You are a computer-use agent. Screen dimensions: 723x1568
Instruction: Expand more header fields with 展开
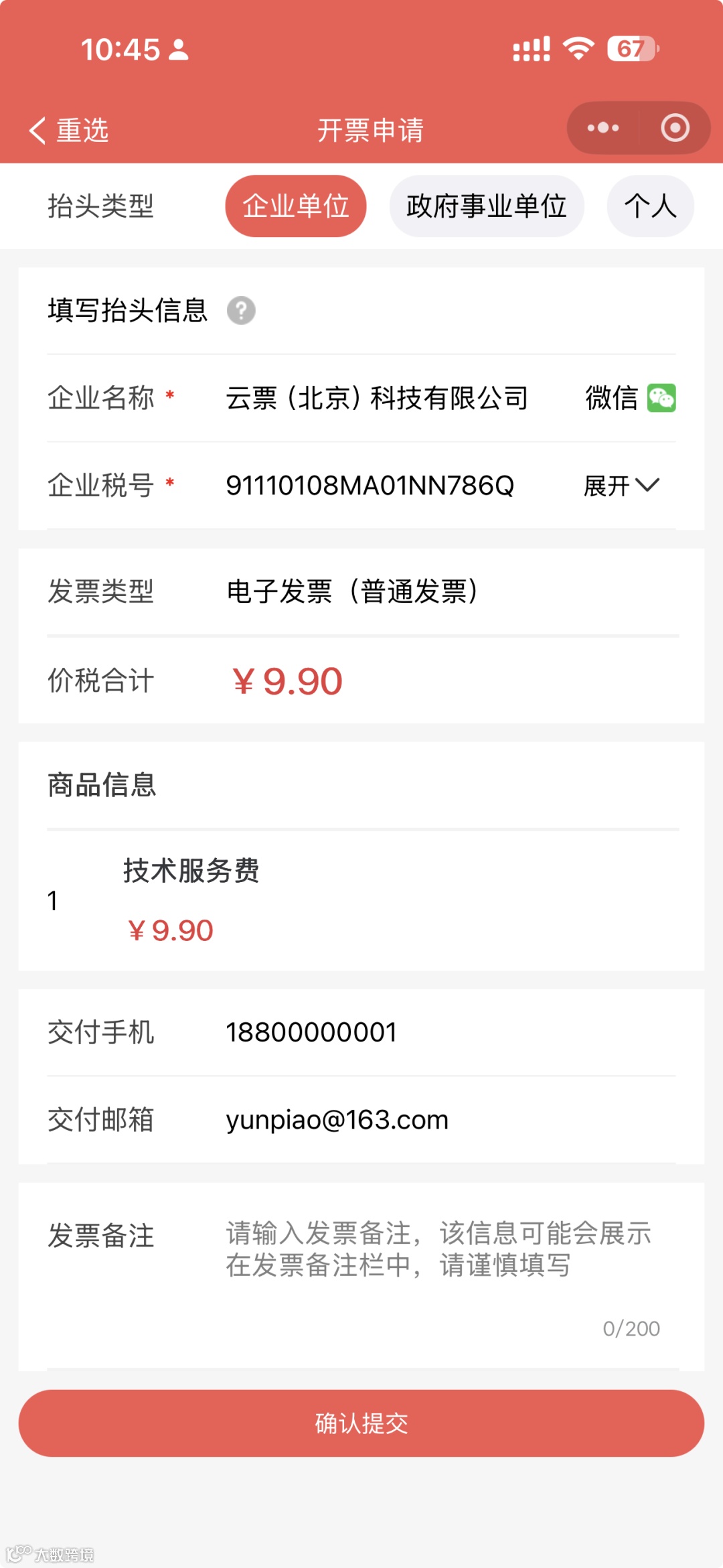pos(621,486)
